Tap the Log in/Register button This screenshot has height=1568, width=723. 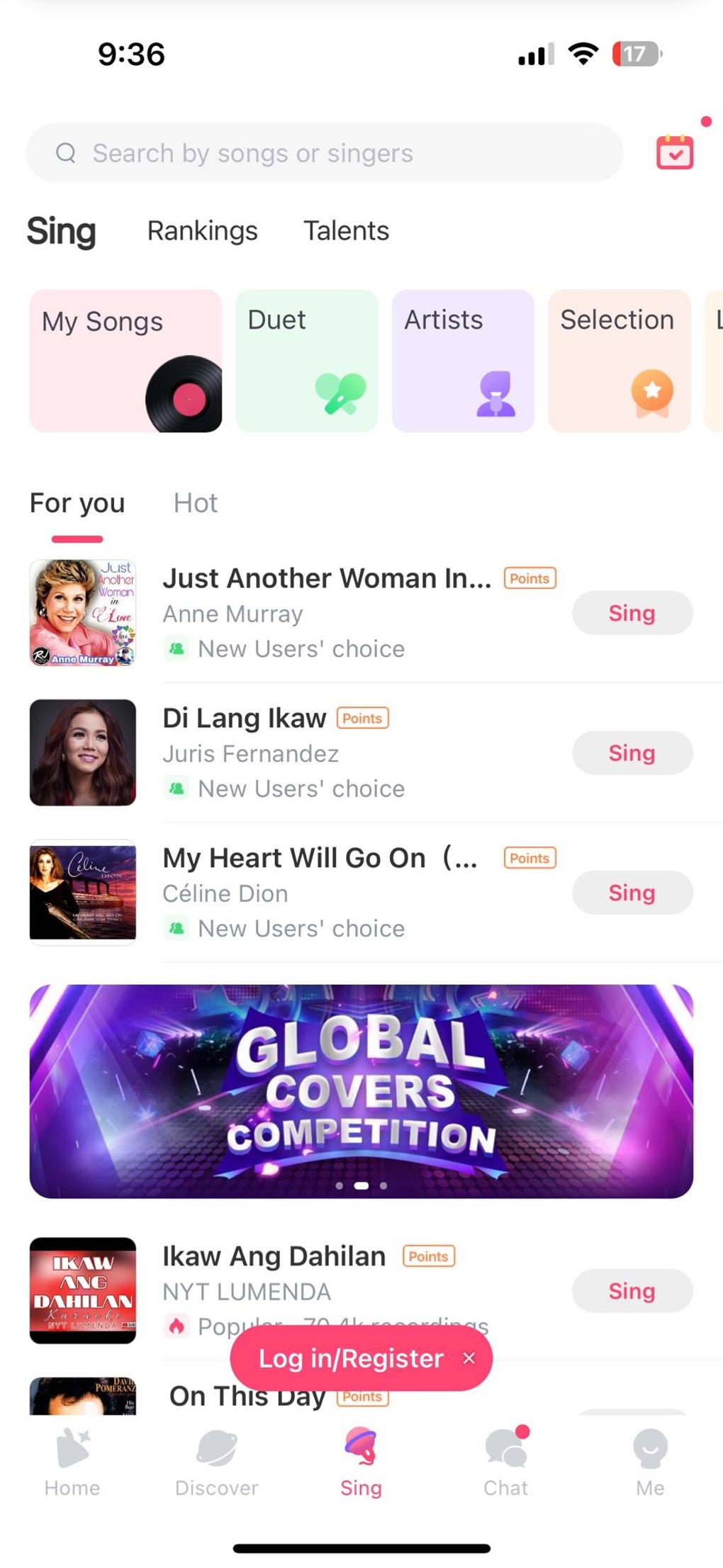pyautogui.click(x=350, y=1358)
